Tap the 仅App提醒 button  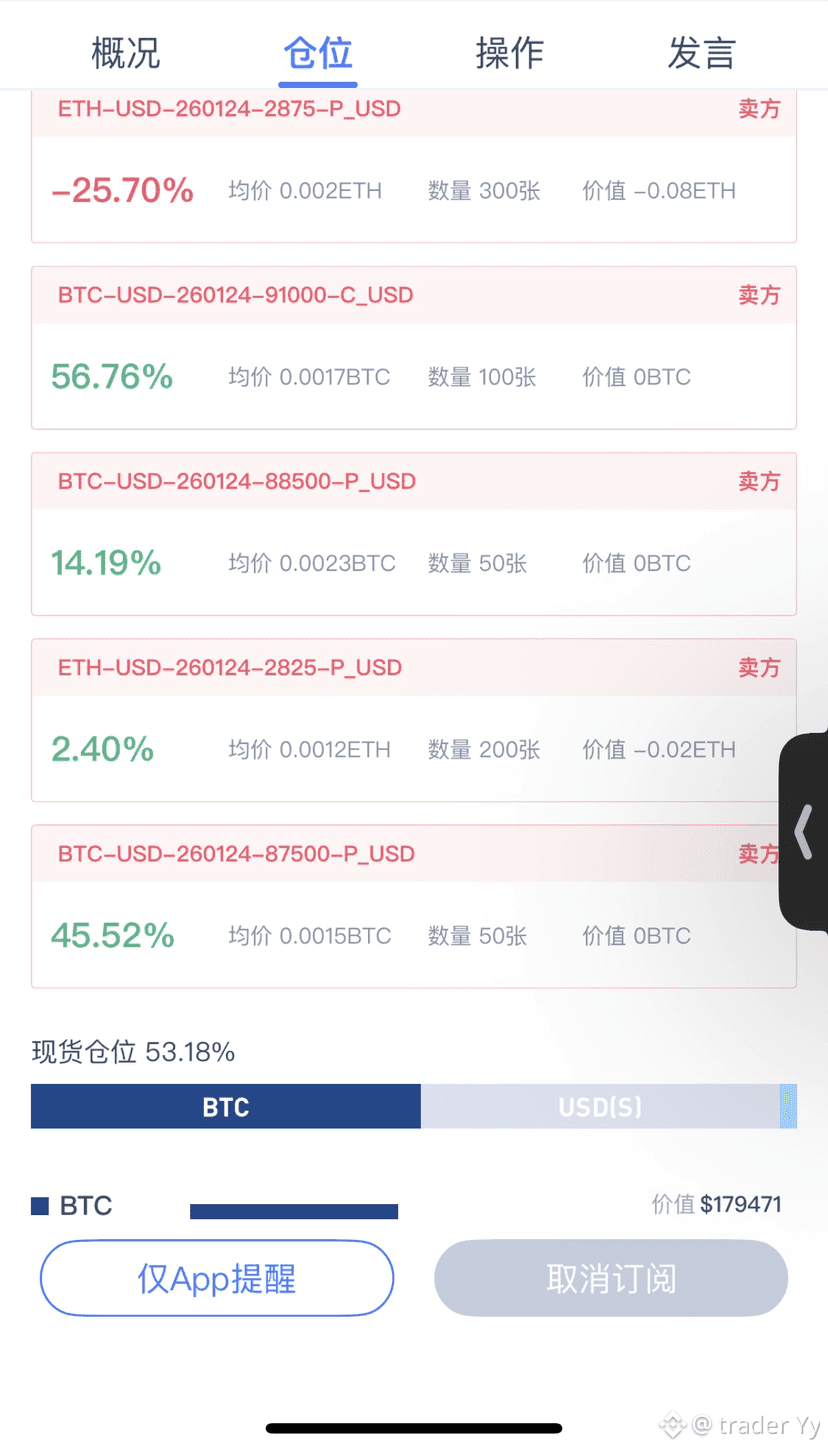(x=216, y=1278)
